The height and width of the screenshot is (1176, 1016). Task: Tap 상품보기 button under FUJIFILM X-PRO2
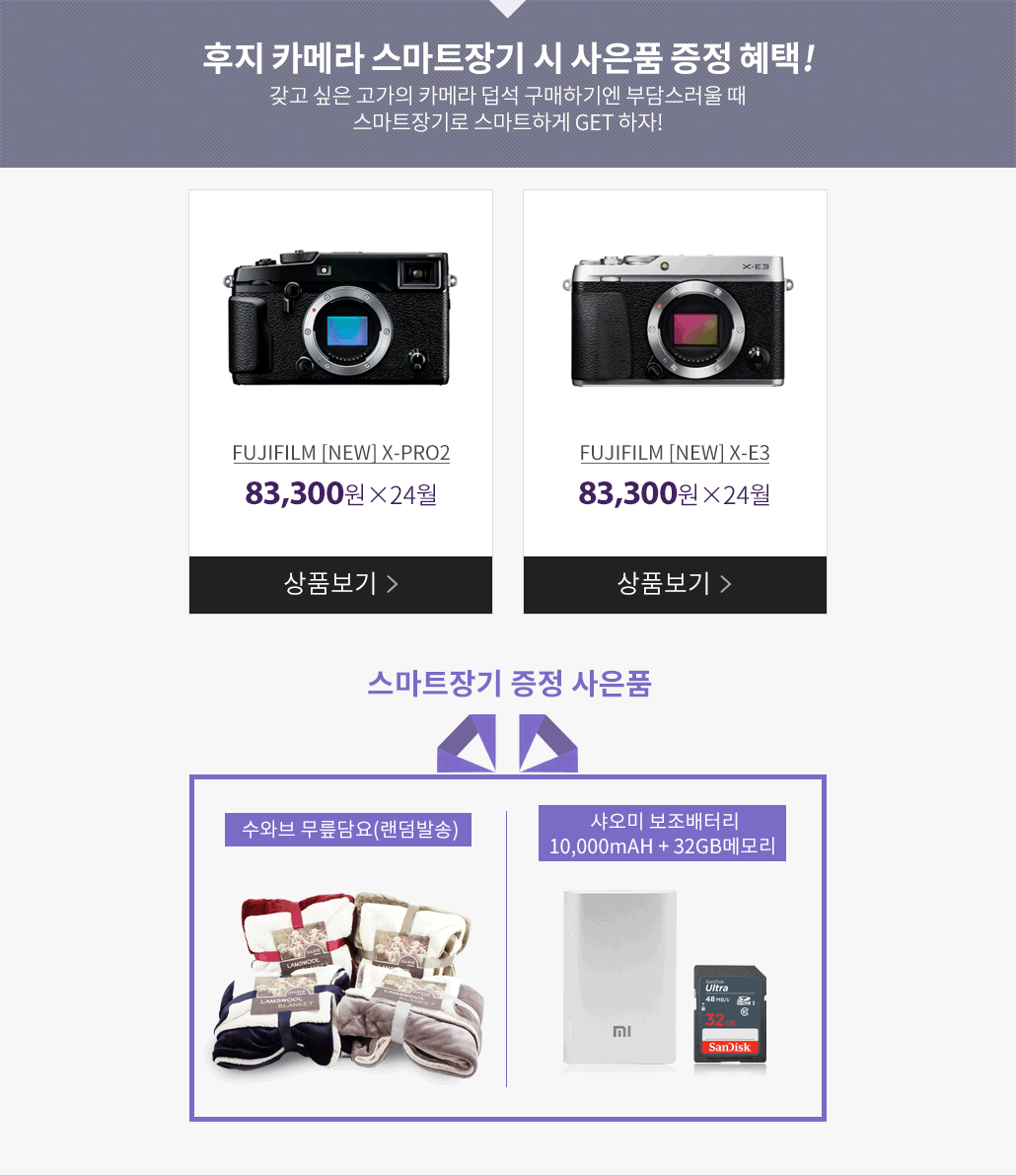[x=340, y=584]
